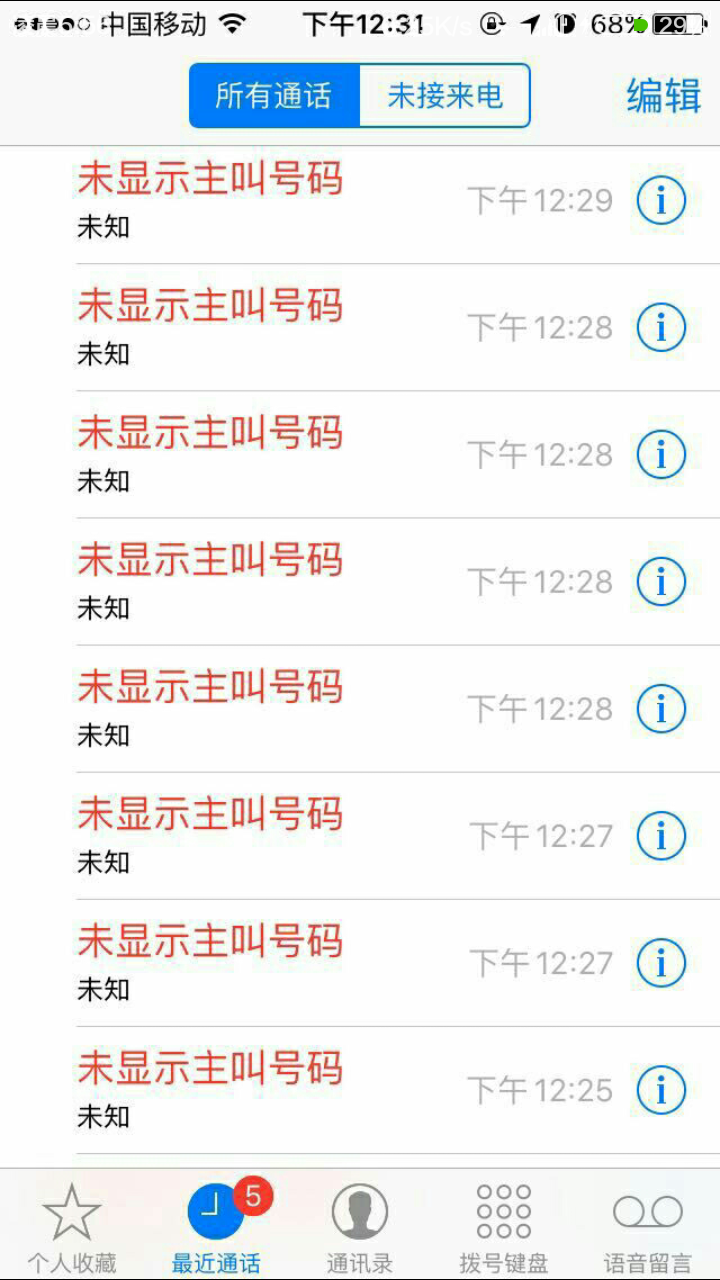
Task: Open the 拨号键盘 tab
Action: coord(503,1227)
